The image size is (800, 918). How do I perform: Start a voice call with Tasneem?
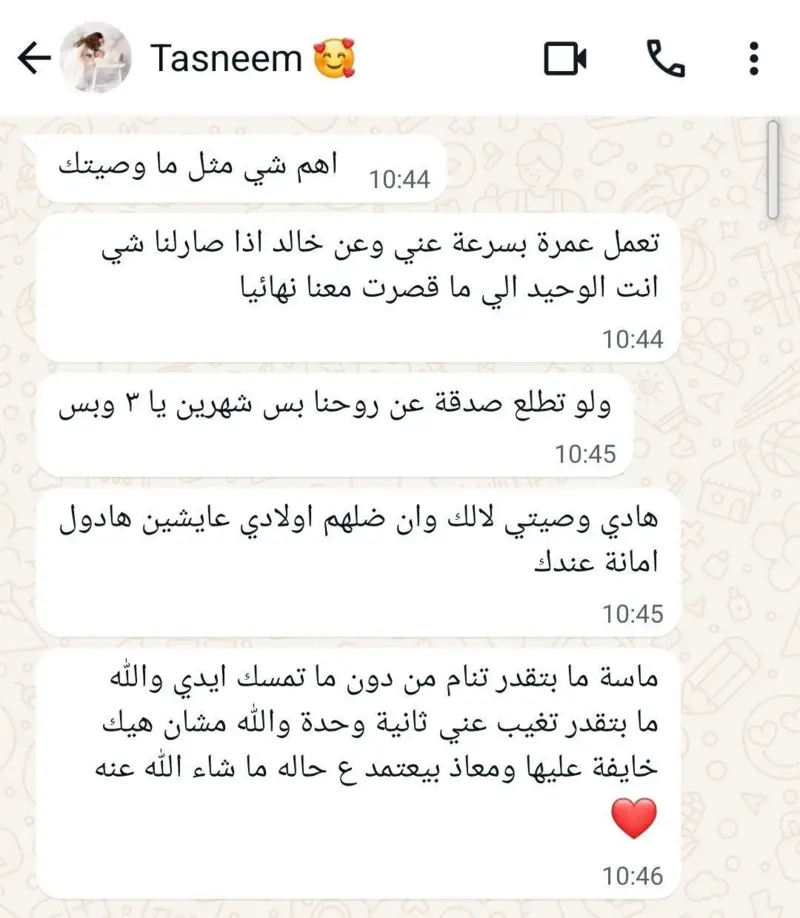click(x=666, y=59)
